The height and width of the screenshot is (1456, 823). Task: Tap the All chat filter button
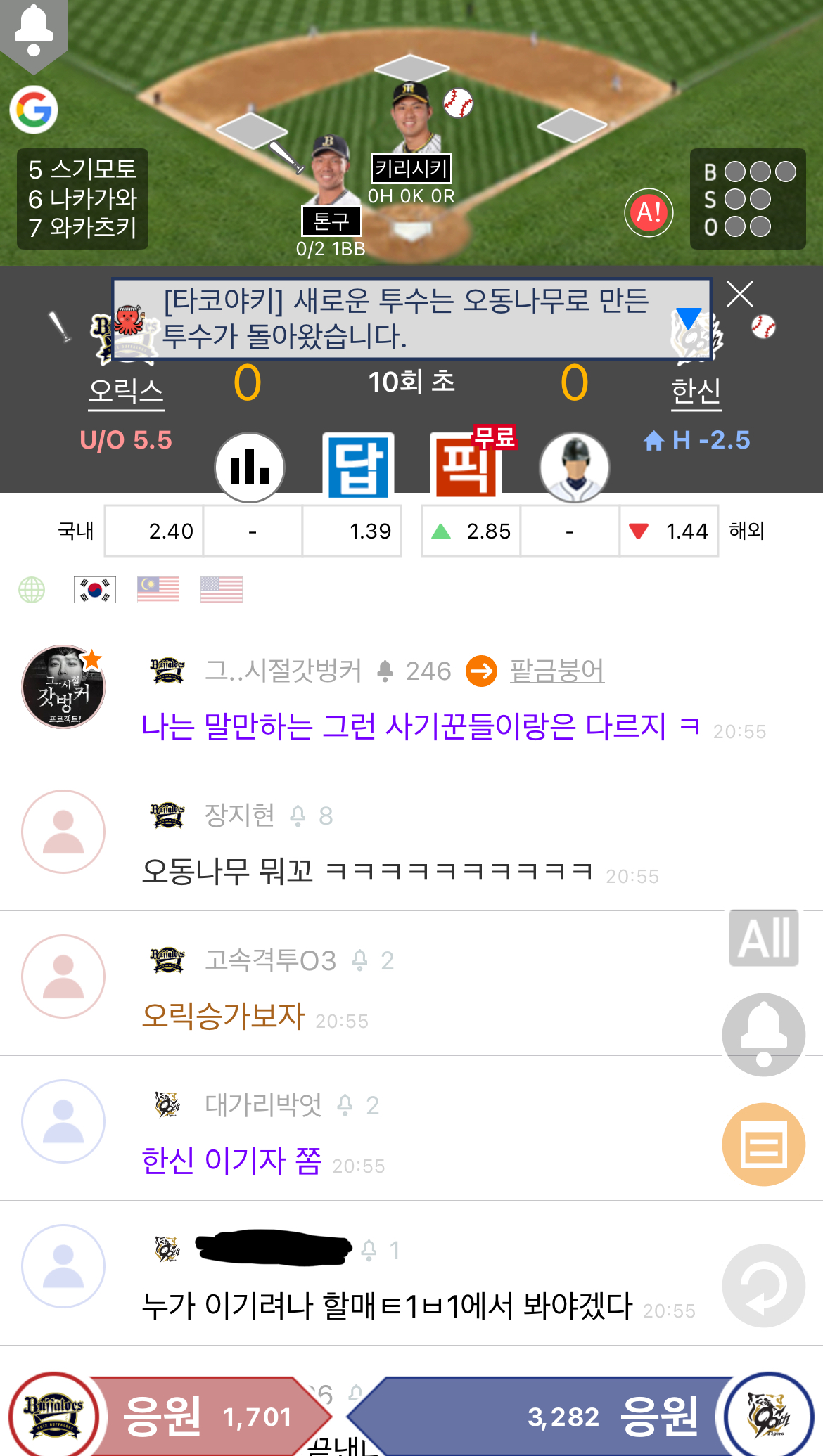763,938
